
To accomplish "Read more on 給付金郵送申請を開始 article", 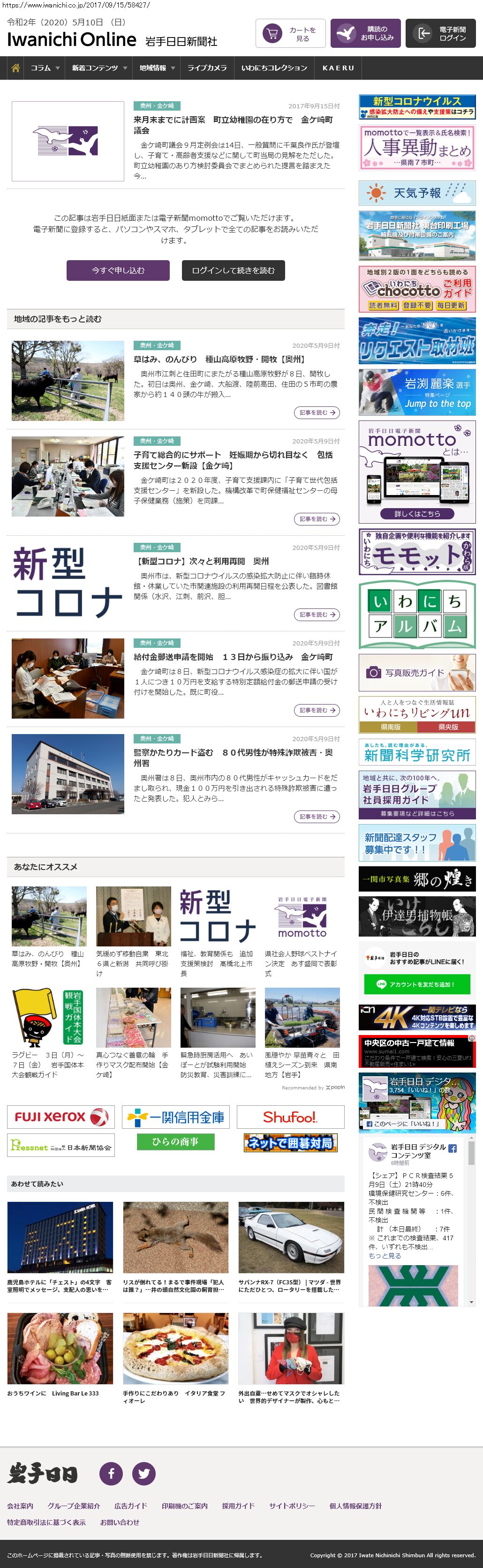I will point(316,710).
